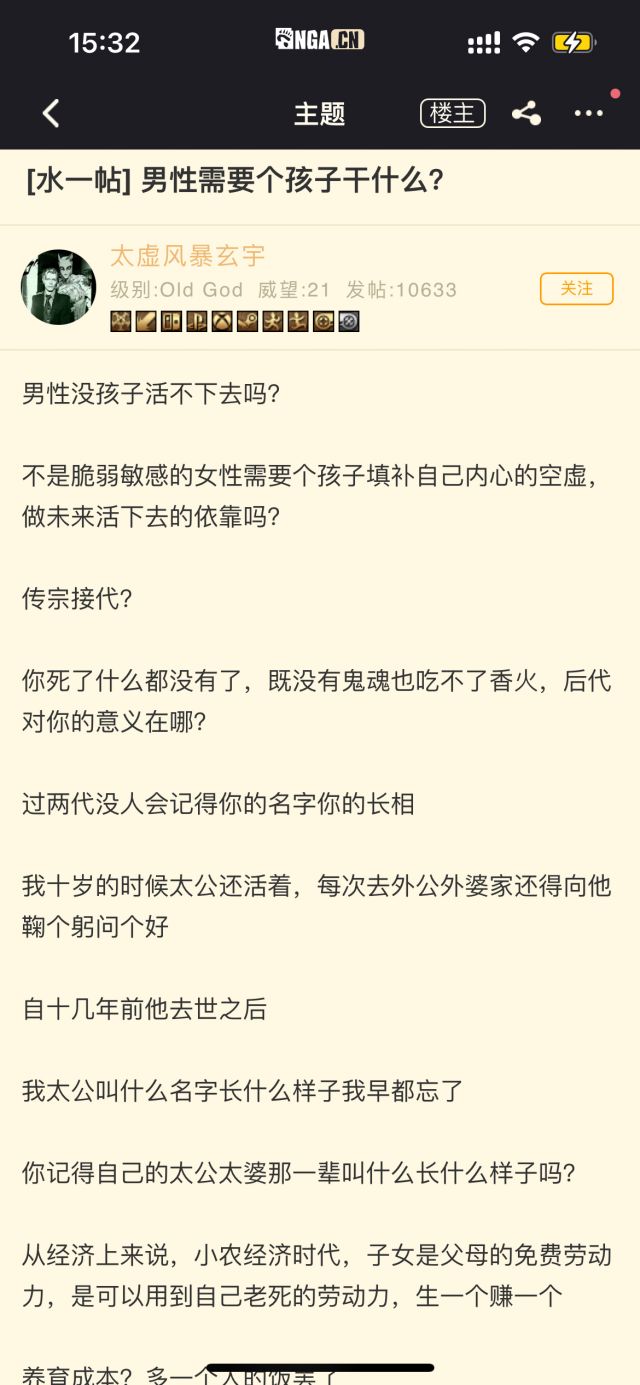Viewport: 640px width, 1385px height.
Task: Share this thread
Action: pyautogui.click(x=526, y=113)
